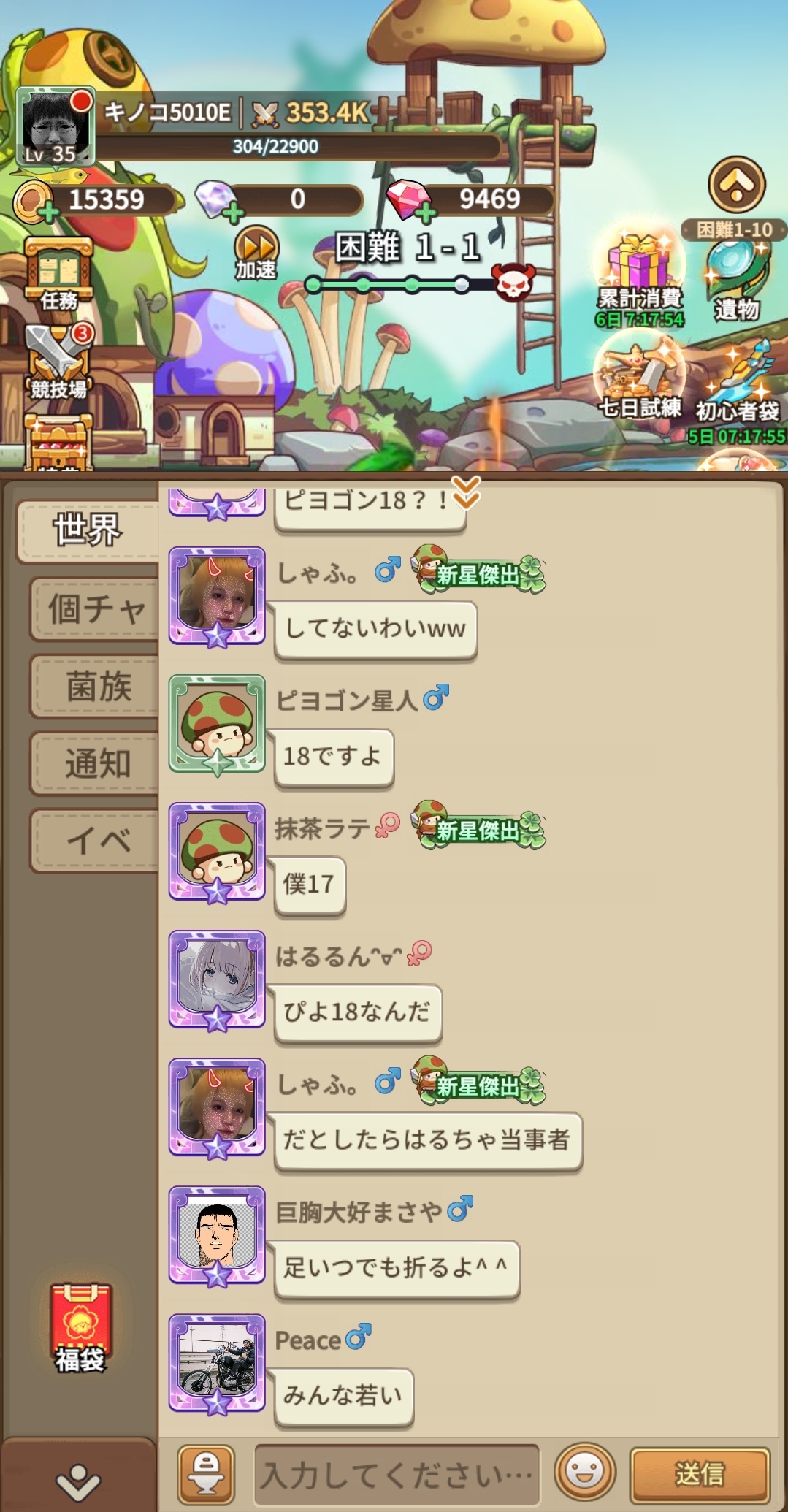This screenshot has height=1512, width=788.
Task: Tap the 送信 send button
Action: coord(700,1474)
